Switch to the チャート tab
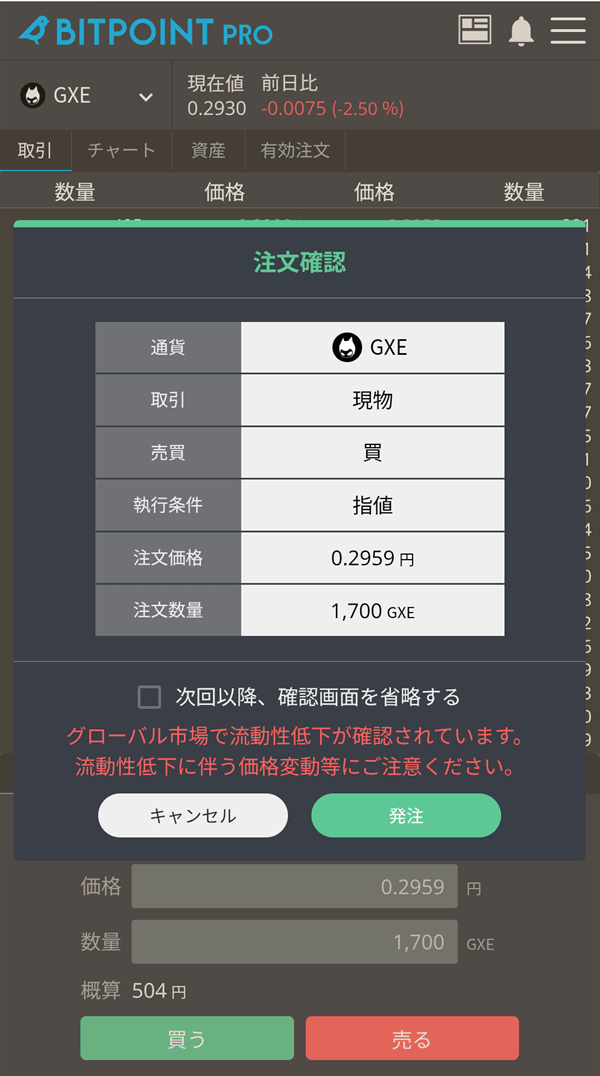This screenshot has height=1076, width=600. tap(122, 150)
